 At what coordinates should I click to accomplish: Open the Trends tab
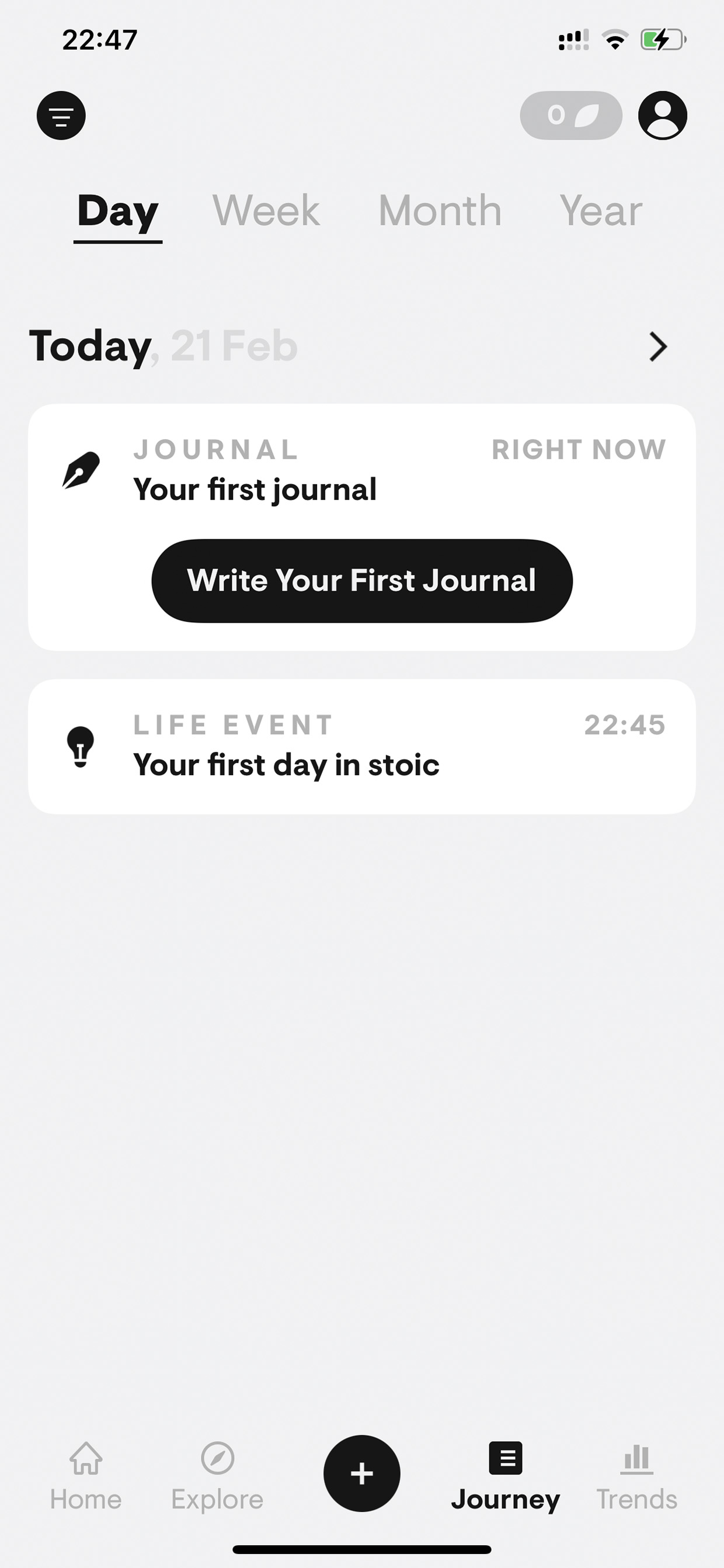pos(636,1476)
